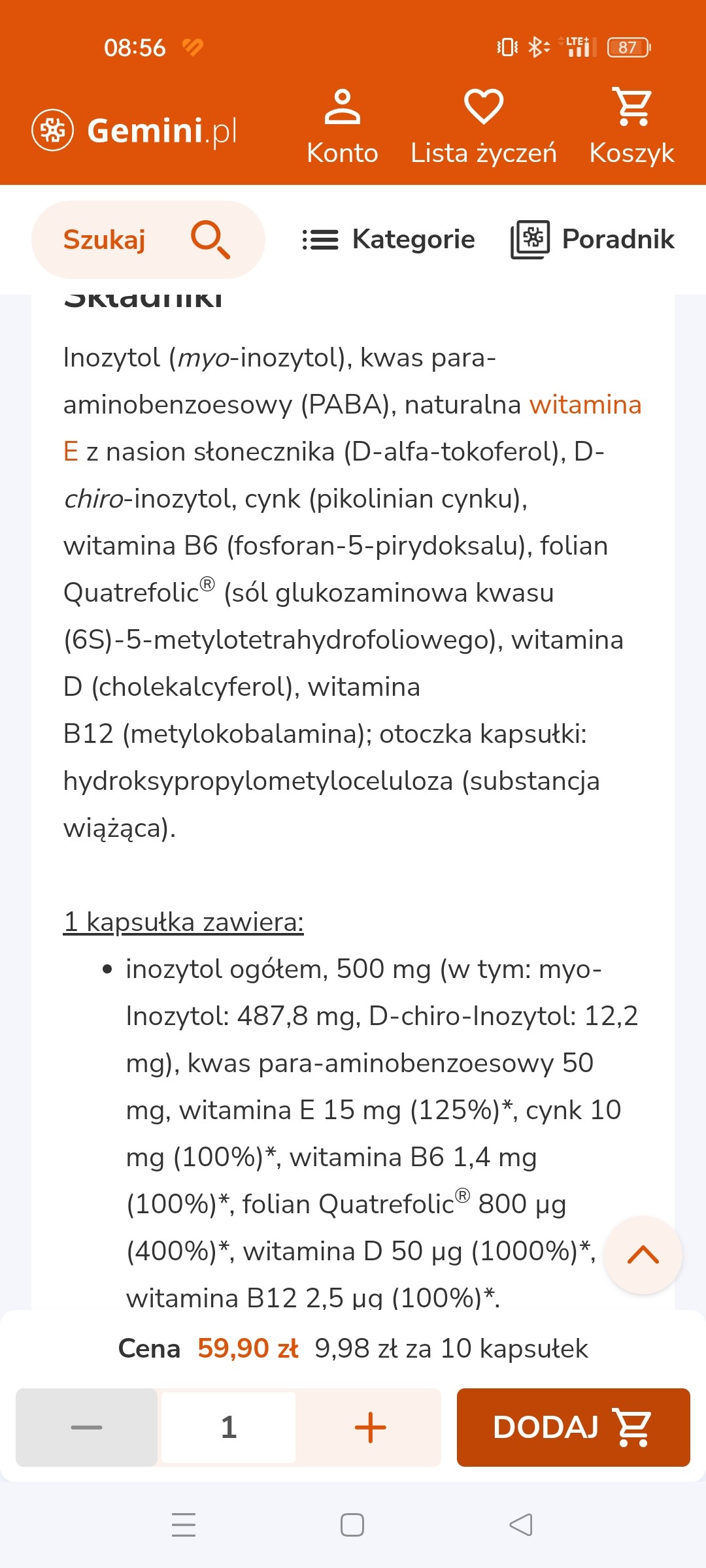Open the Poradnik guide section
Viewport: 706px width, 1568px height.
[592, 240]
